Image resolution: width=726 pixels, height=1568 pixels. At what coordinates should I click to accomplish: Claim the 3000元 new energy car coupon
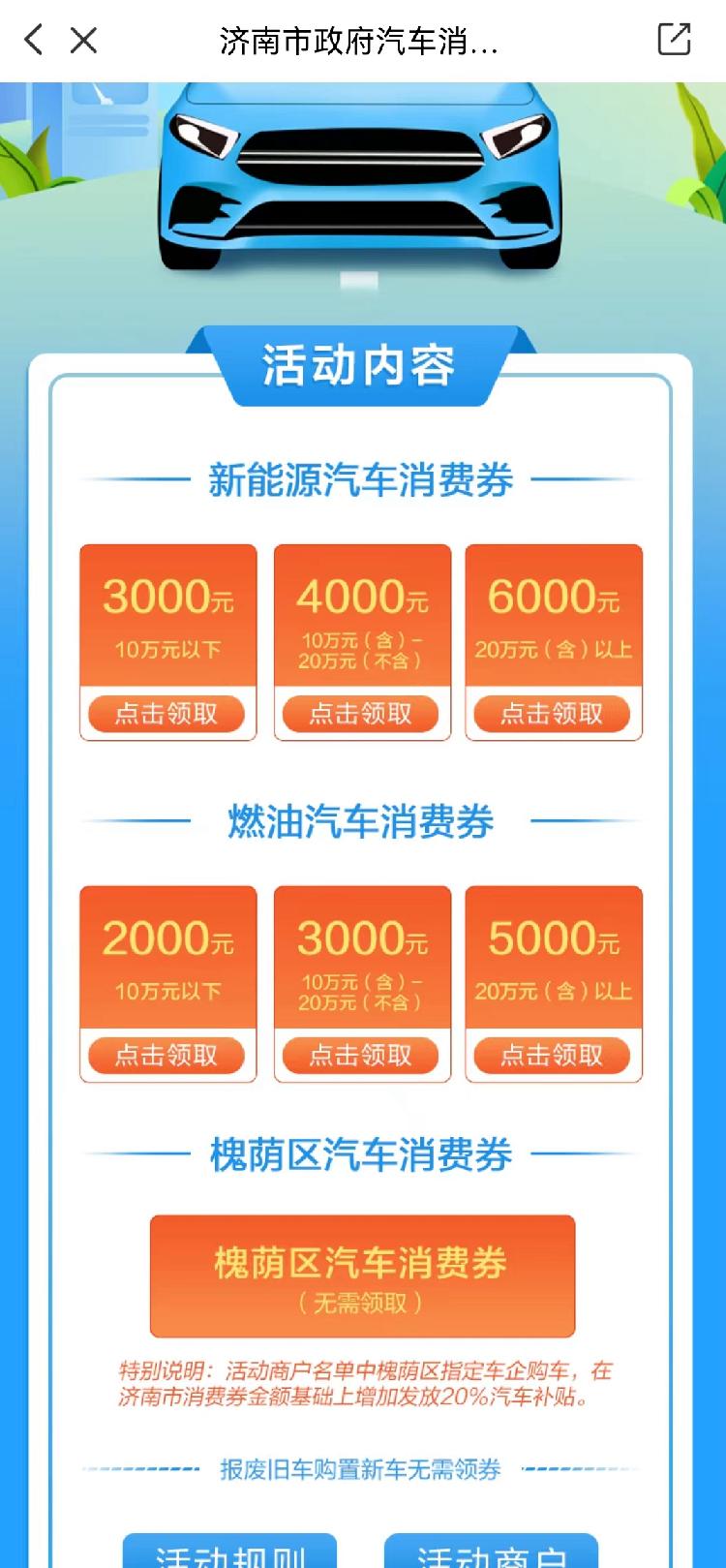click(x=166, y=714)
